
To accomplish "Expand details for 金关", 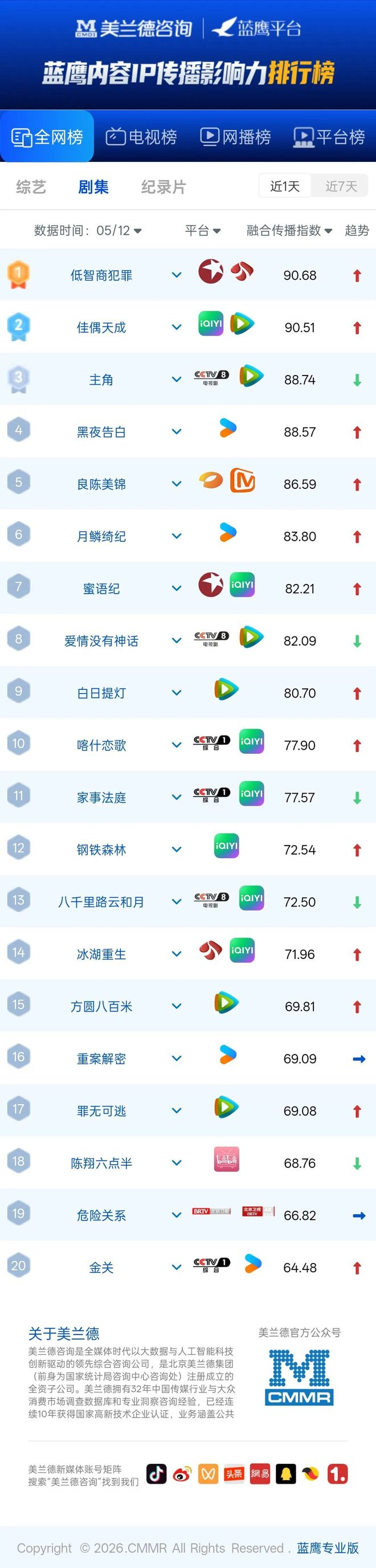I will click(177, 1267).
